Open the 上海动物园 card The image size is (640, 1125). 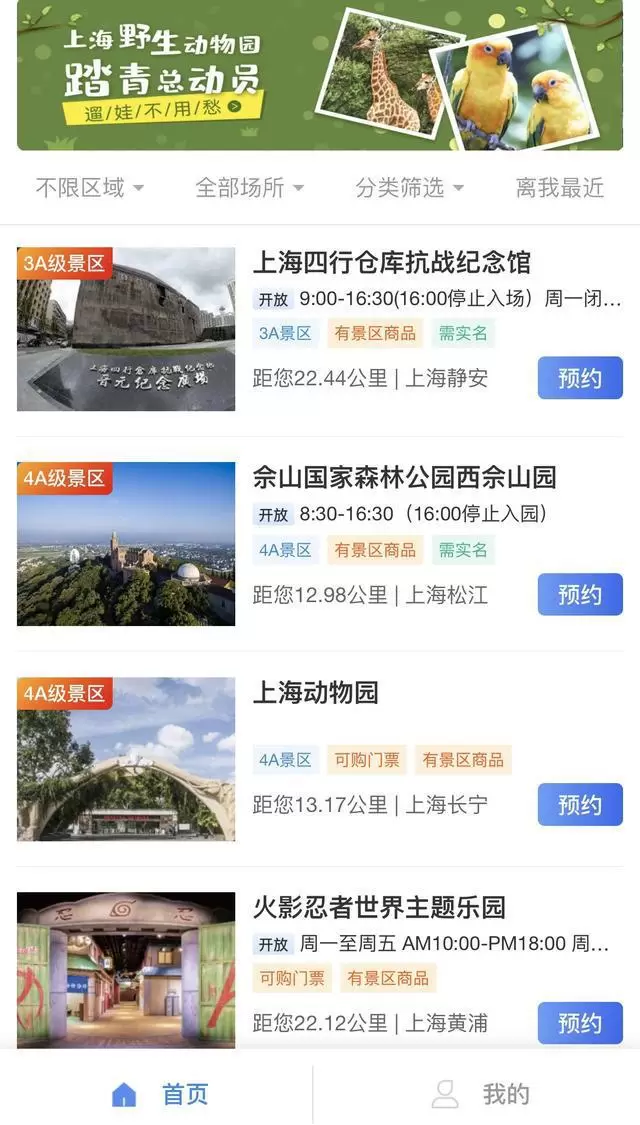click(316, 693)
